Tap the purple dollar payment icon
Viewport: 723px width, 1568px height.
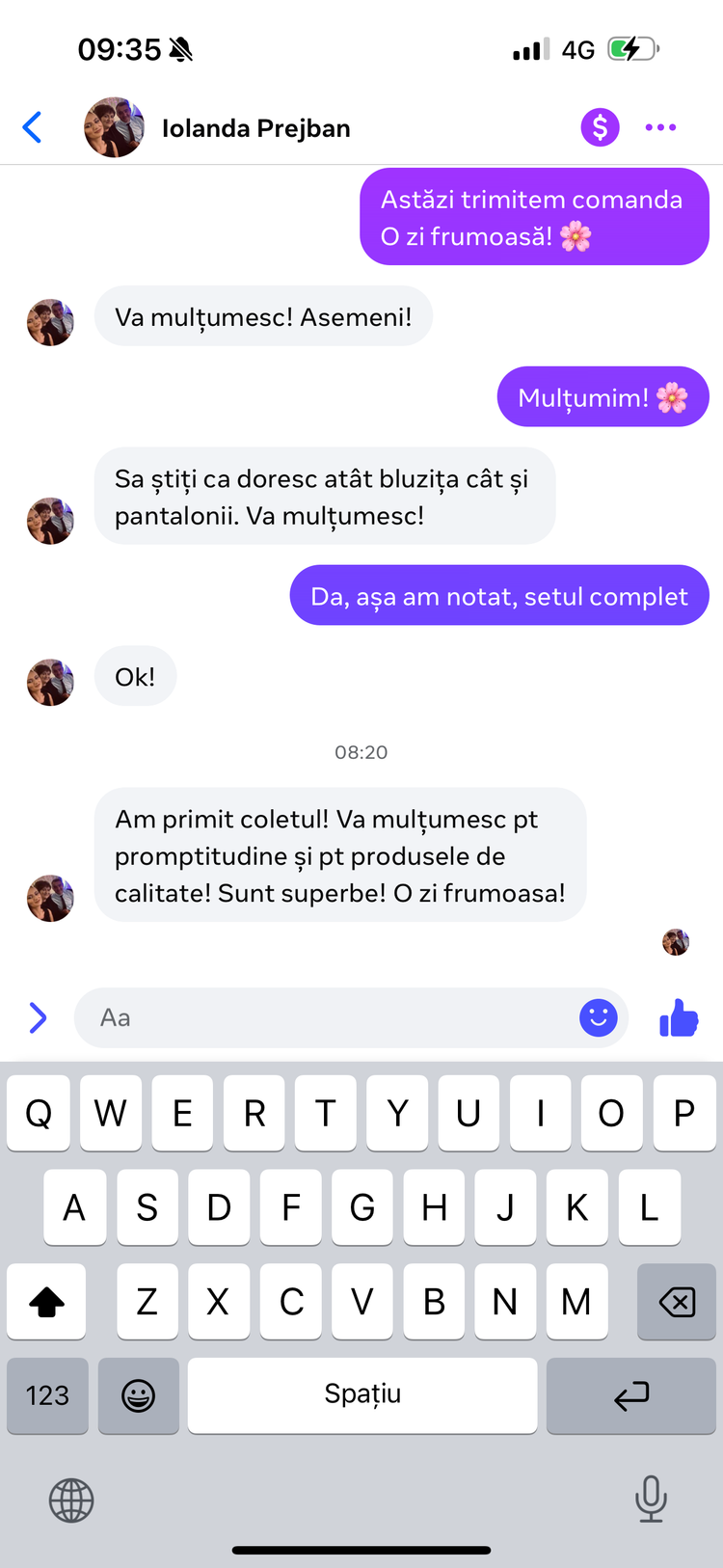(x=600, y=127)
